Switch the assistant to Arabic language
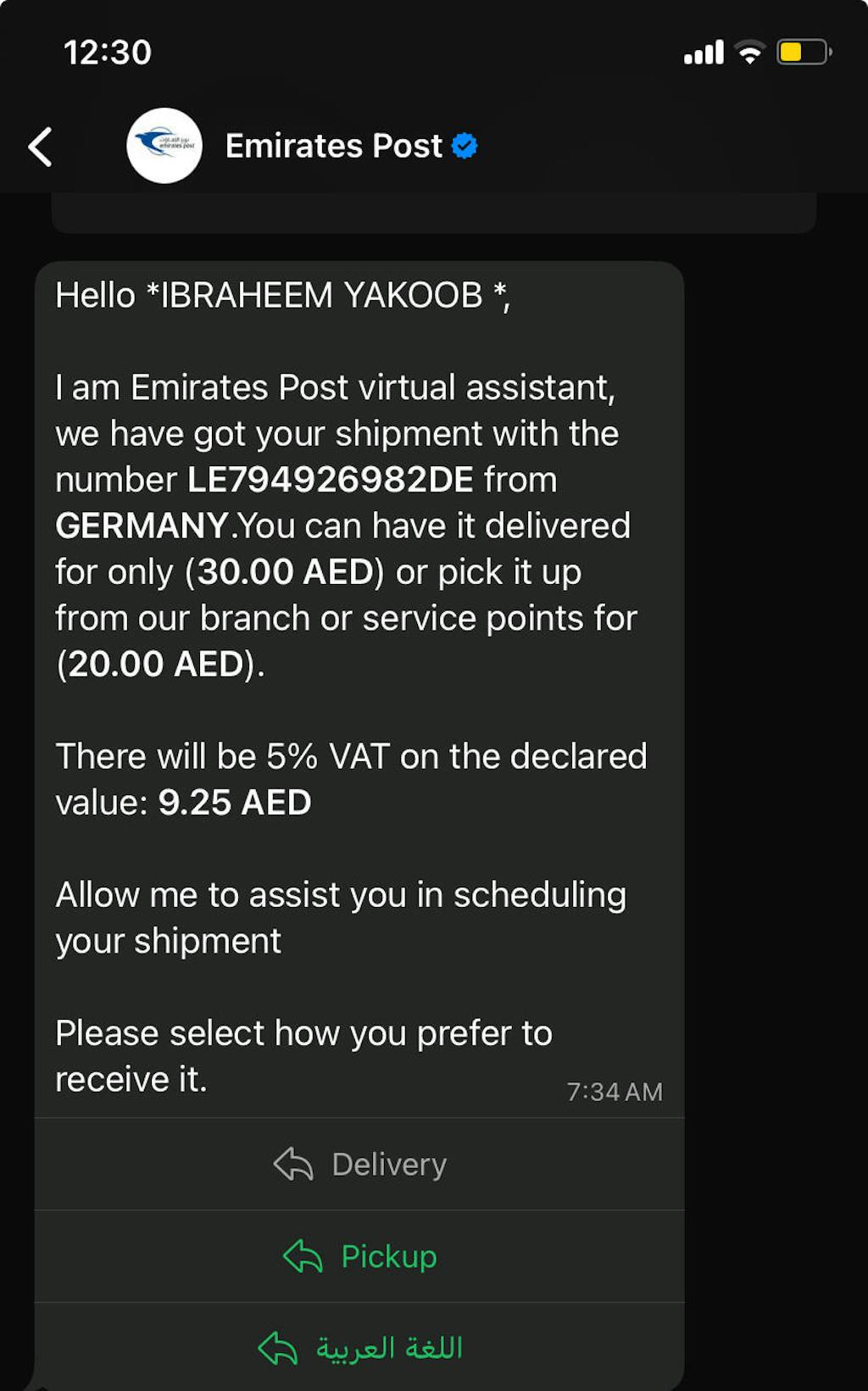This screenshot has height=1391, width=868. coord(360,1348)
